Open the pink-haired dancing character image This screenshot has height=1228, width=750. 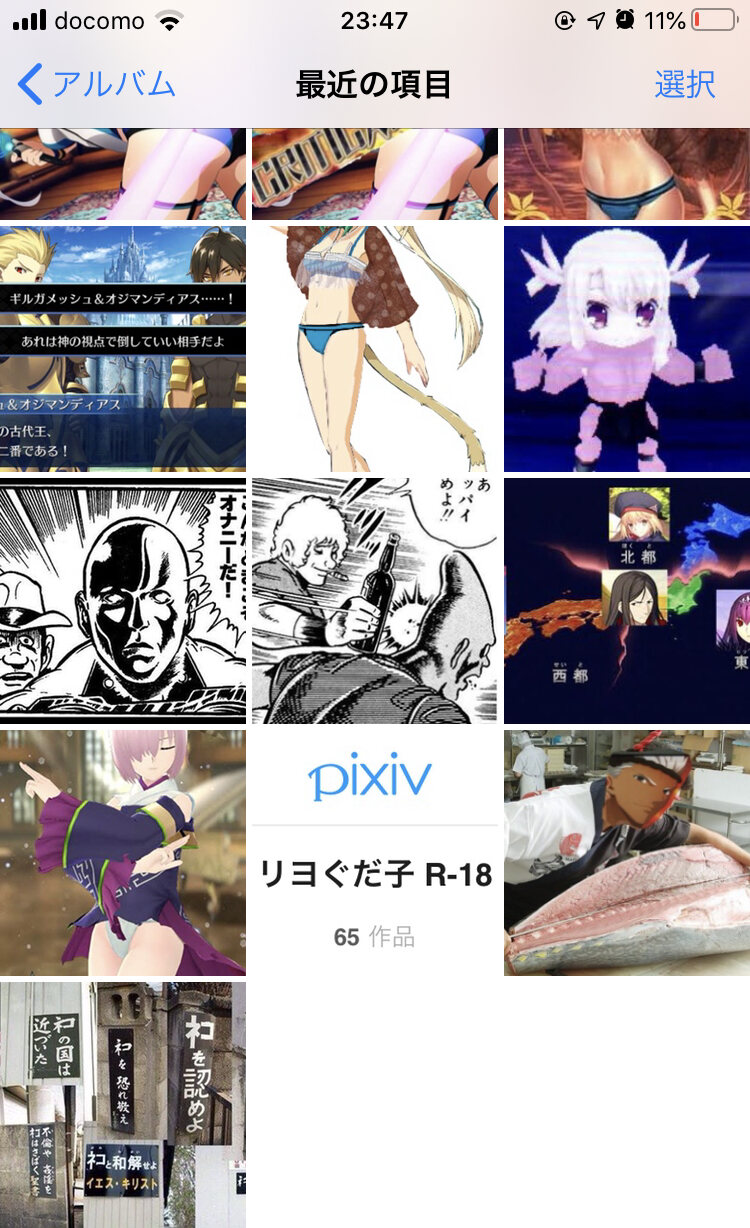[122, 852]
